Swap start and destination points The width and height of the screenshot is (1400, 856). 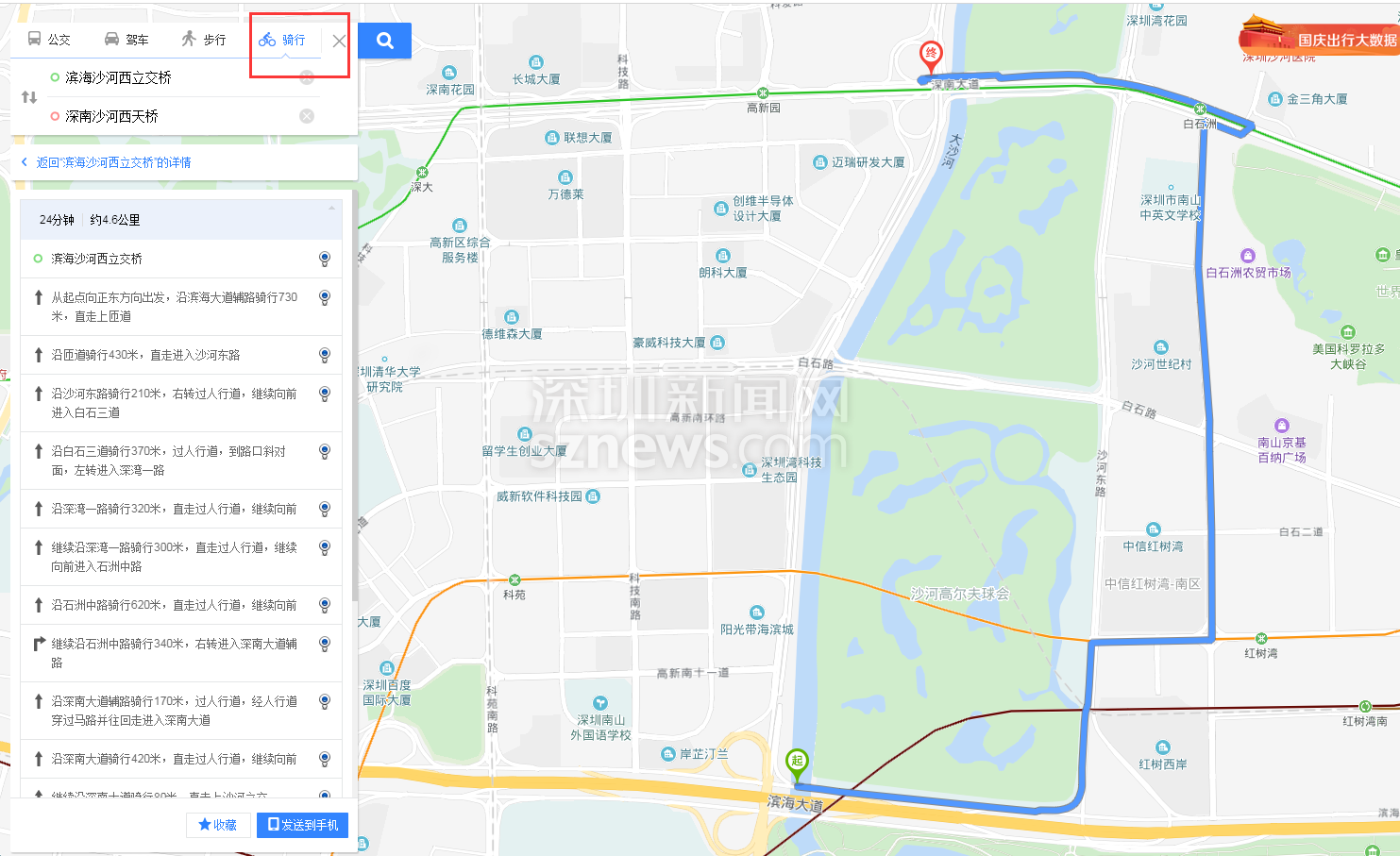(x=29, y=97)
